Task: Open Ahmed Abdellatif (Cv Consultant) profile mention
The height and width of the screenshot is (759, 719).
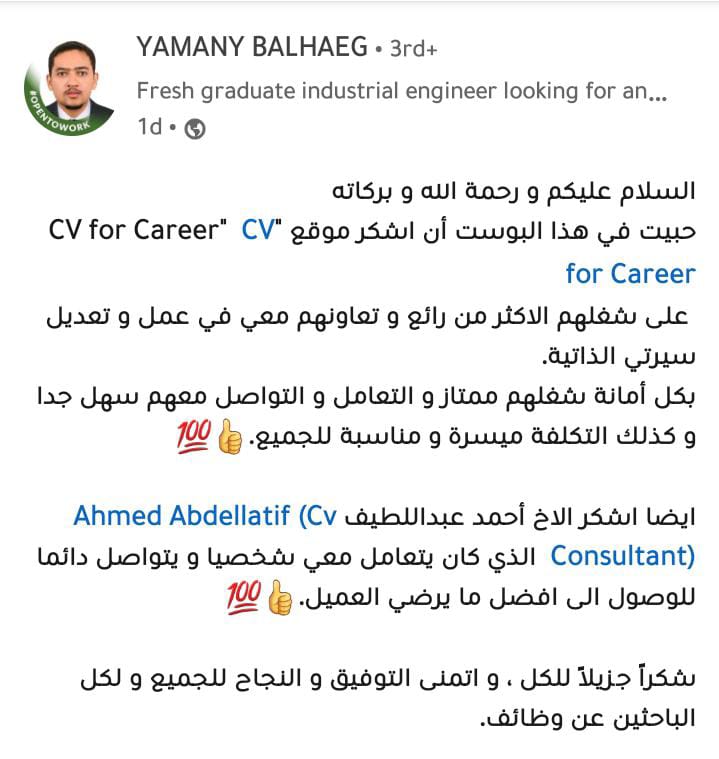Action: click(205, 517)
